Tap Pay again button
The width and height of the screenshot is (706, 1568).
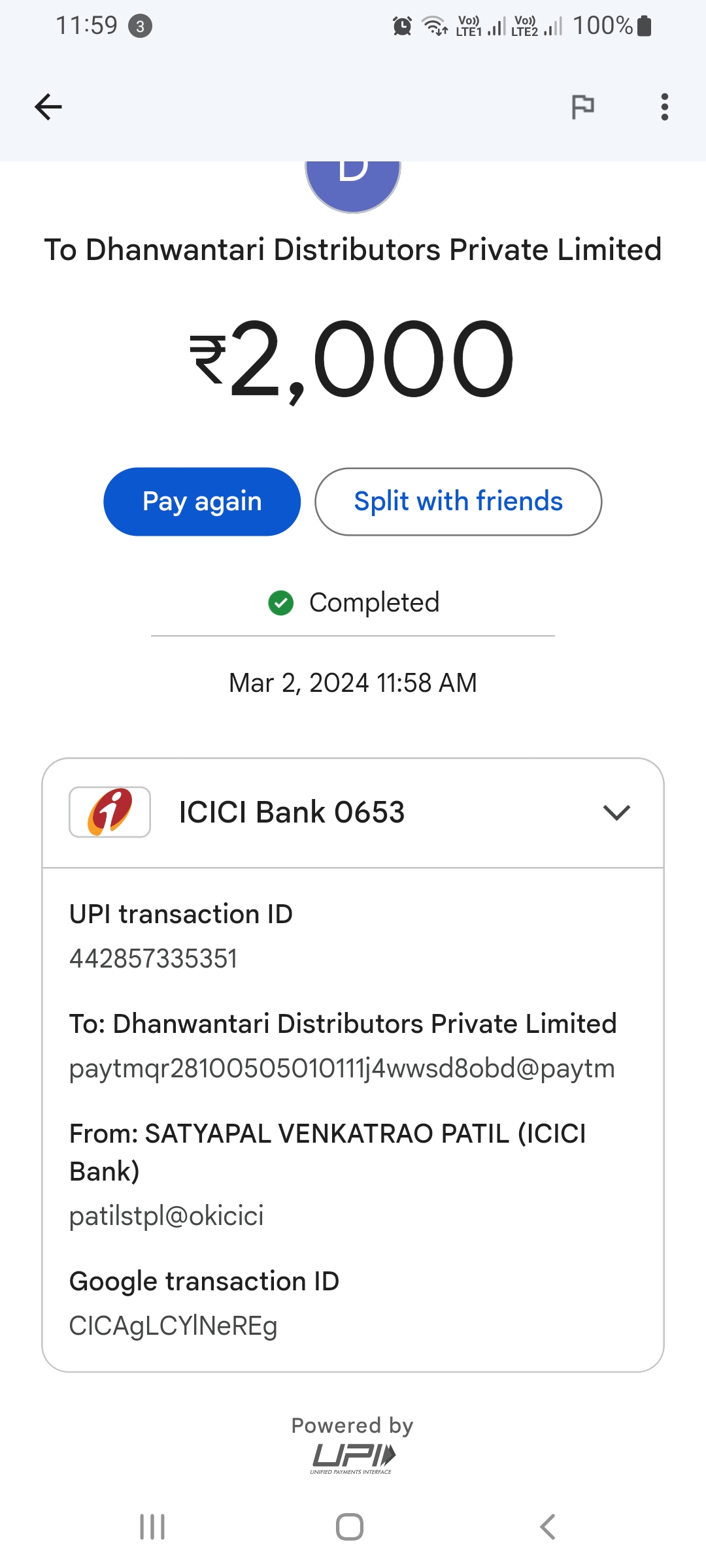[202, 502]
